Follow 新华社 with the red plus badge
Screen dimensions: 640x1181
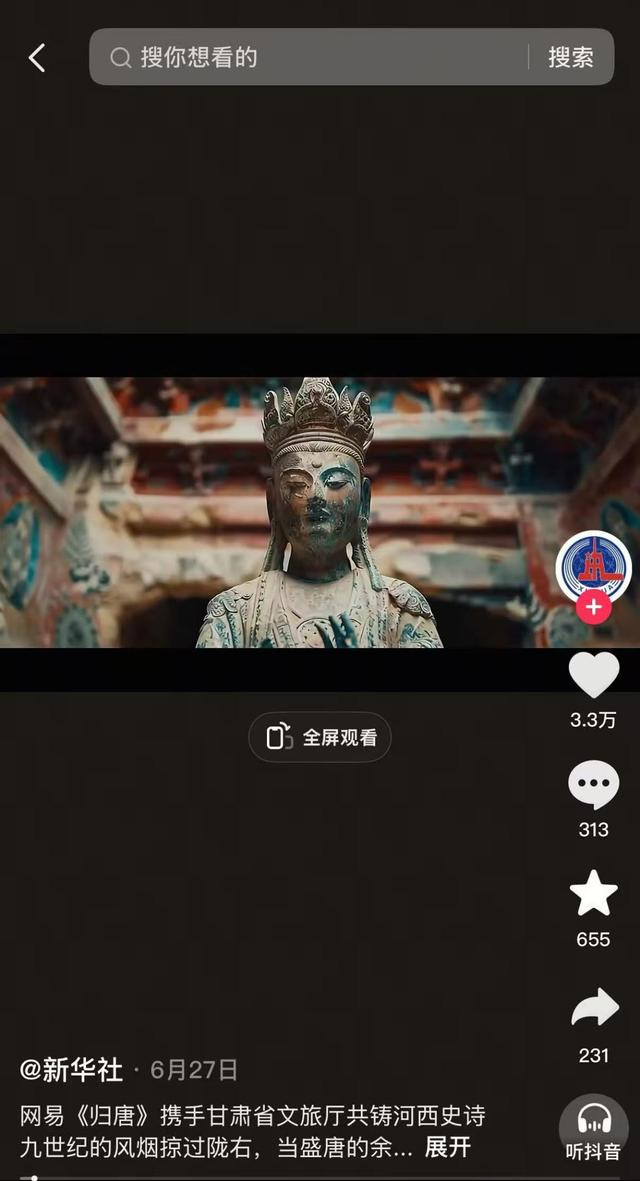click(594, 607)
